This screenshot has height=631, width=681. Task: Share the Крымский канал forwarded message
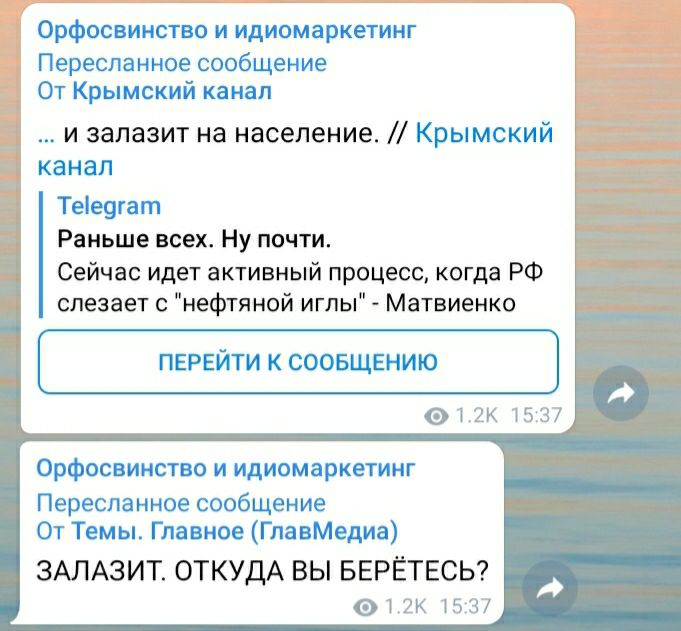[x=621, y=396]
